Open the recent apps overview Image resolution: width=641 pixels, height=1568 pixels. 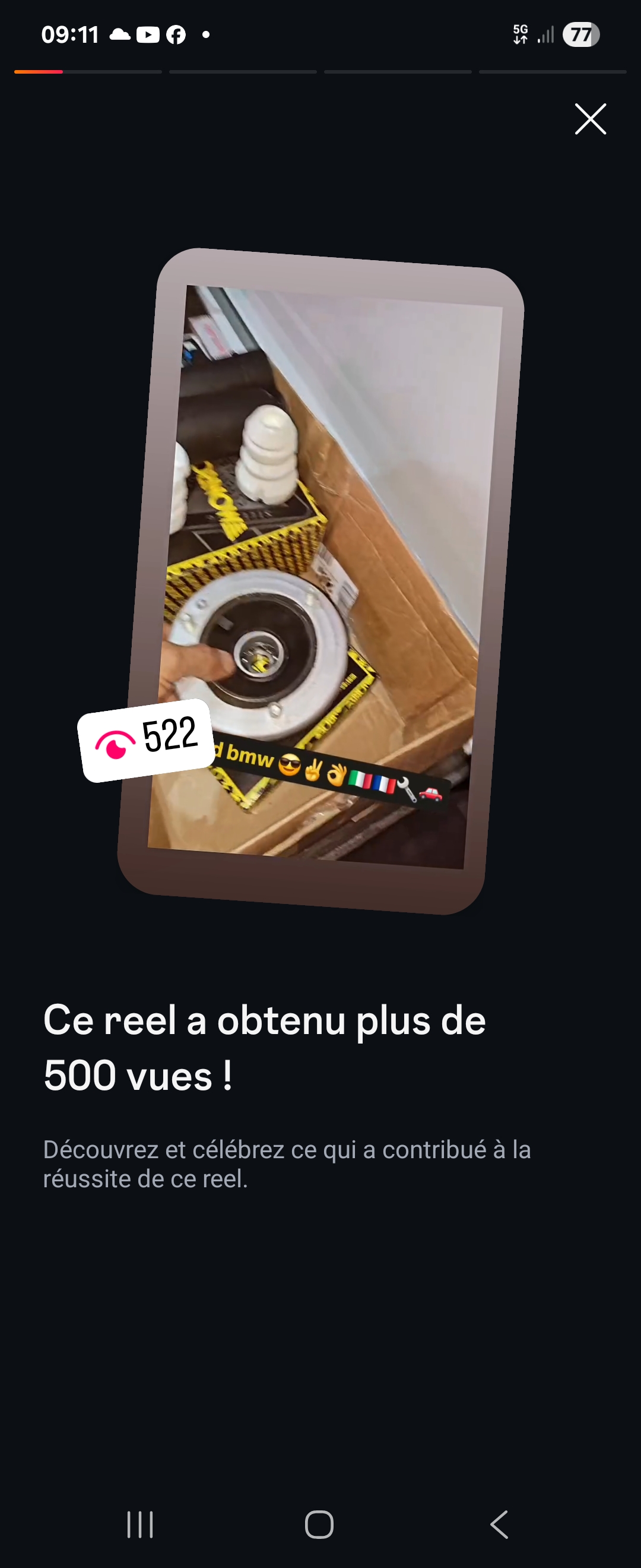[140, 1524]
